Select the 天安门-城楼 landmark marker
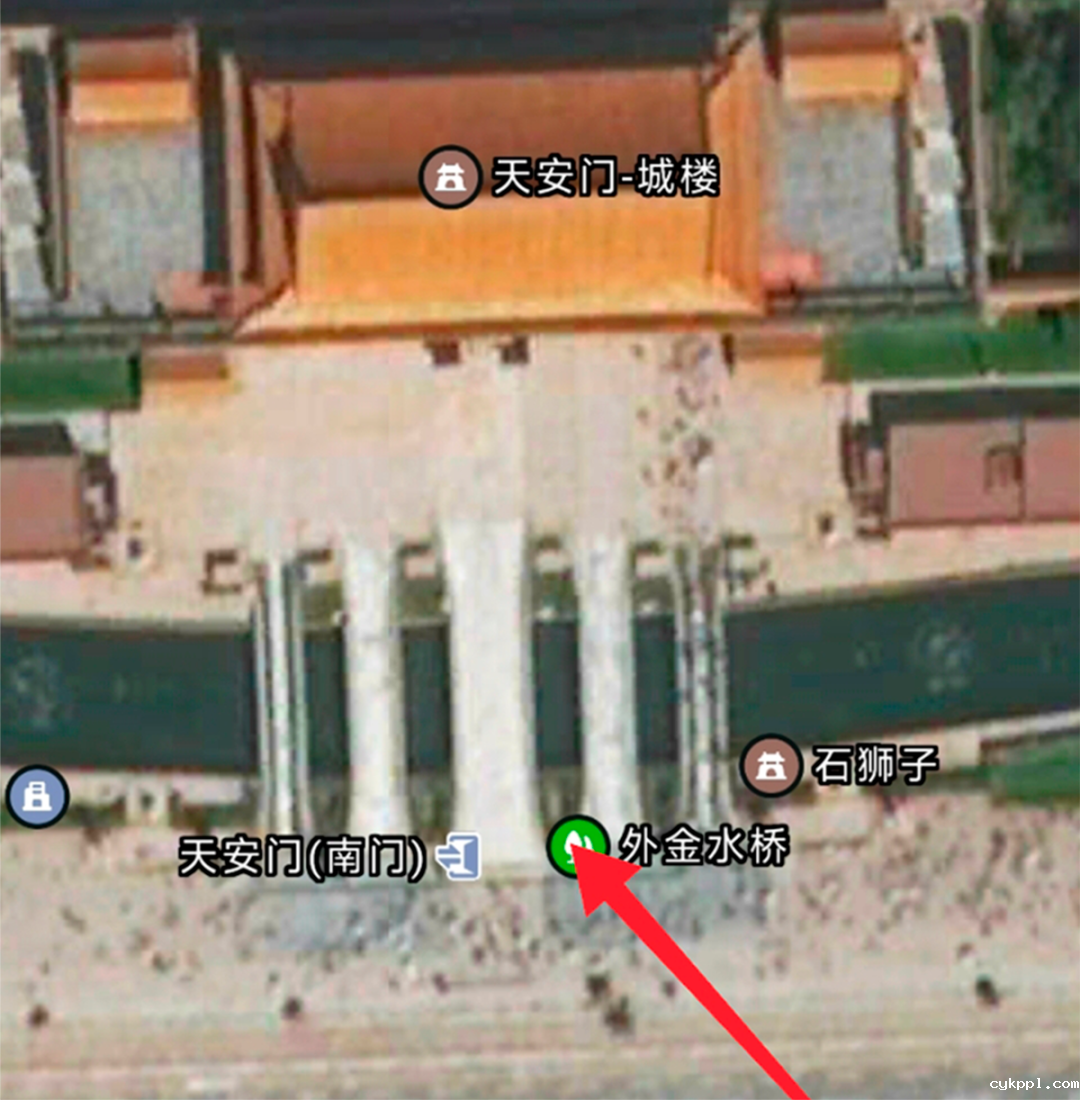The width and height of the screenshot is (1080, 1100). (x=451, y=178)
